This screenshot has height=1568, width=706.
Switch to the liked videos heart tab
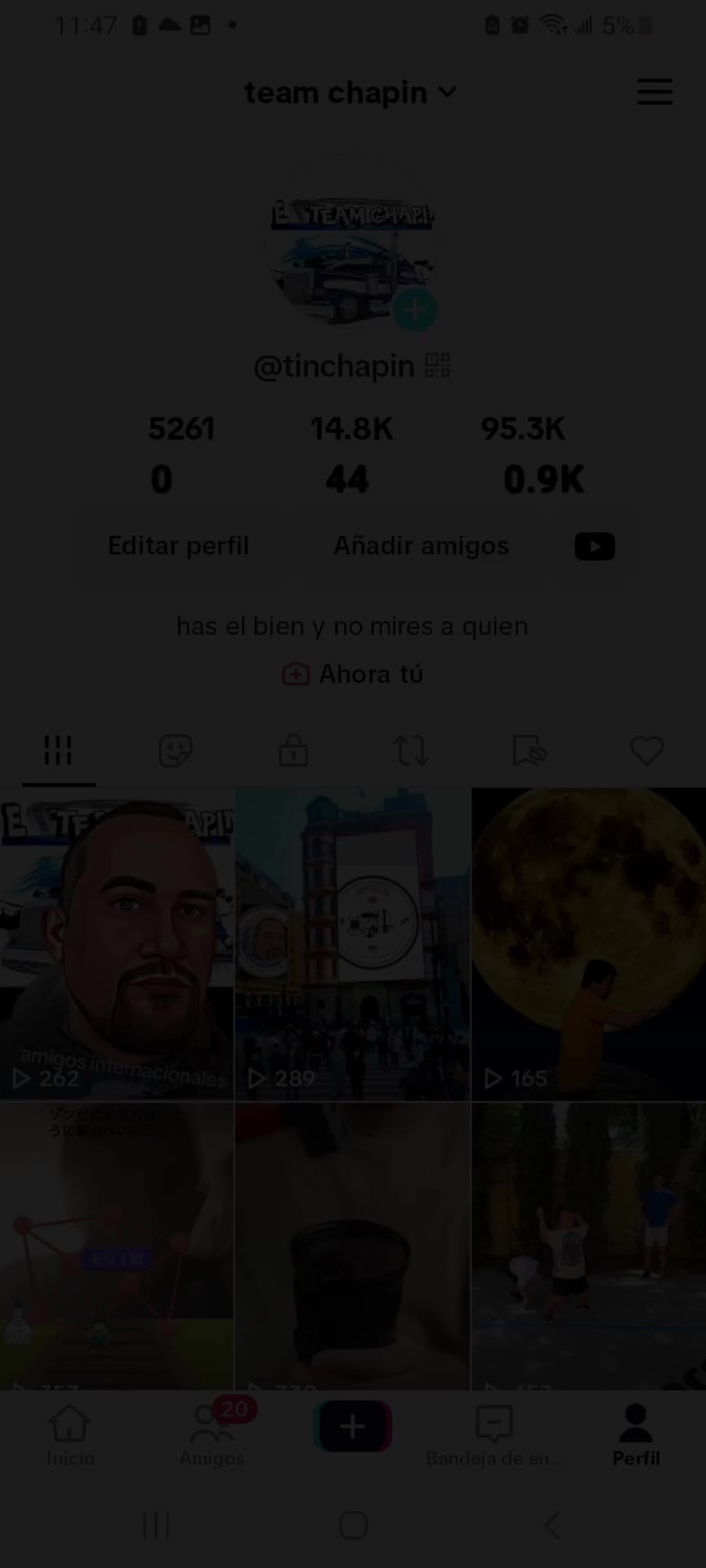pos(646,750)
